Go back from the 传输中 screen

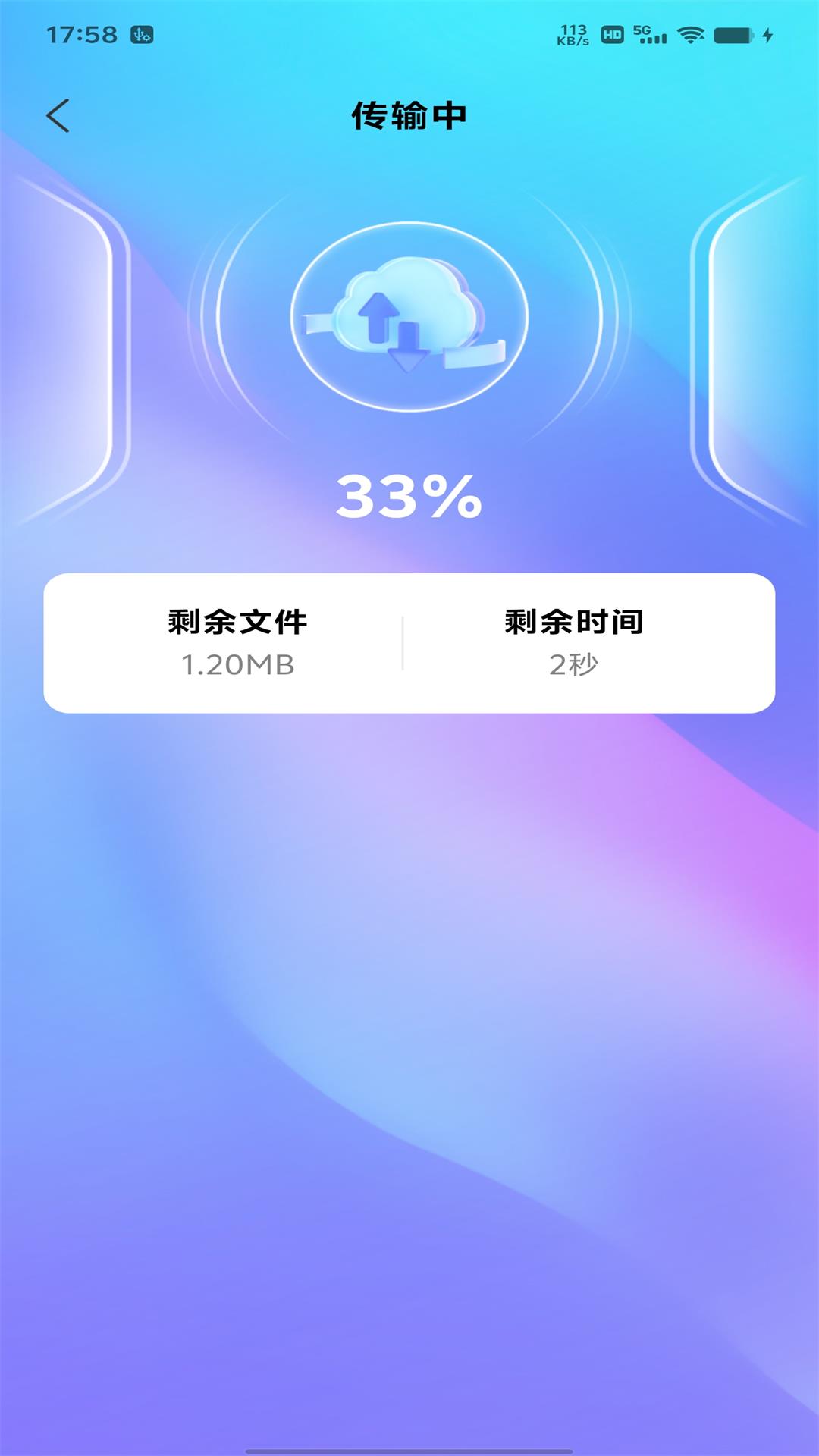point(58,115)
